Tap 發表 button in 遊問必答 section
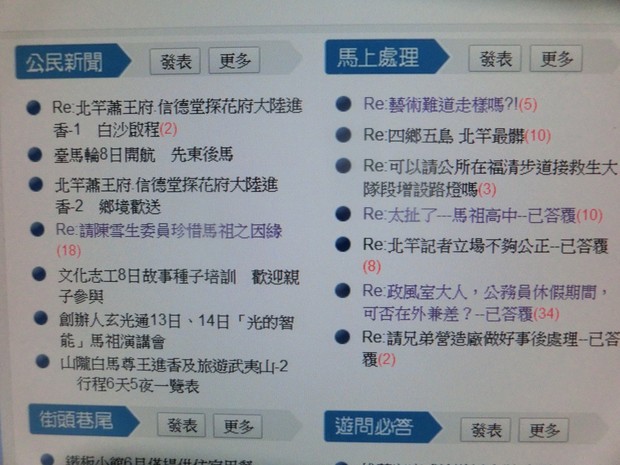This screenshot has width=620, height=465. 487,430
